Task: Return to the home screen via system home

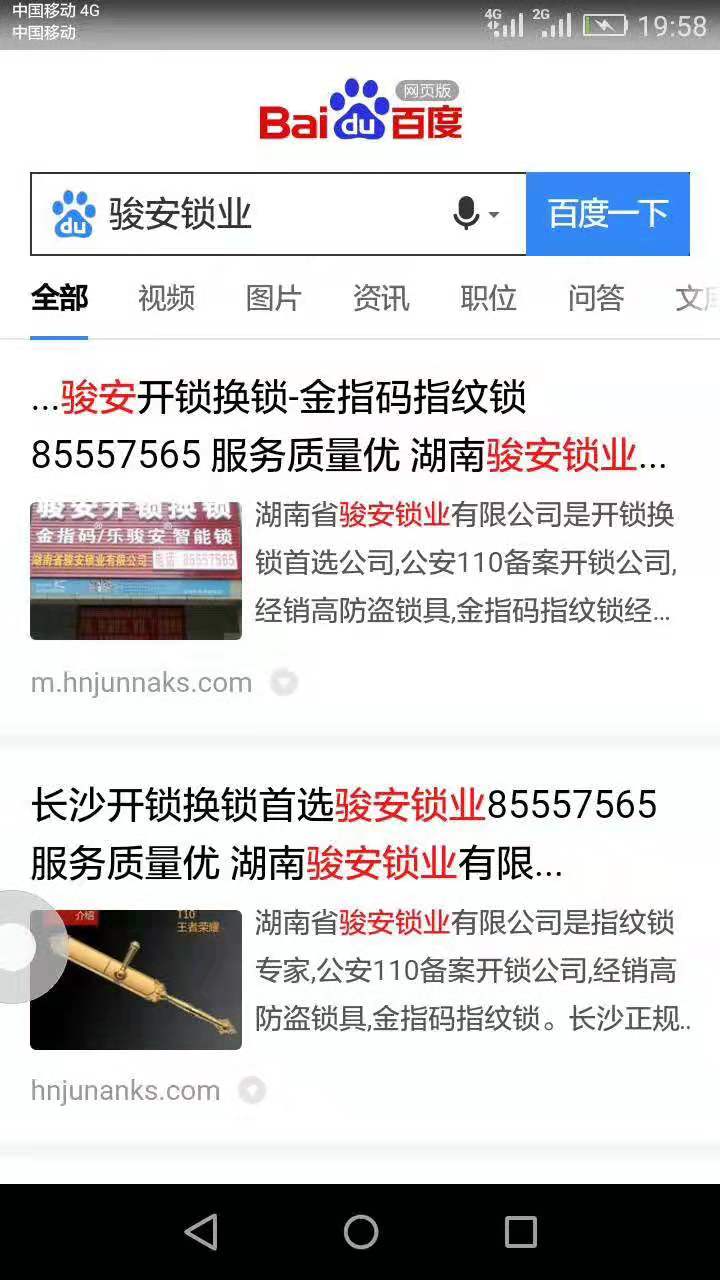Action: [360, 1232]
